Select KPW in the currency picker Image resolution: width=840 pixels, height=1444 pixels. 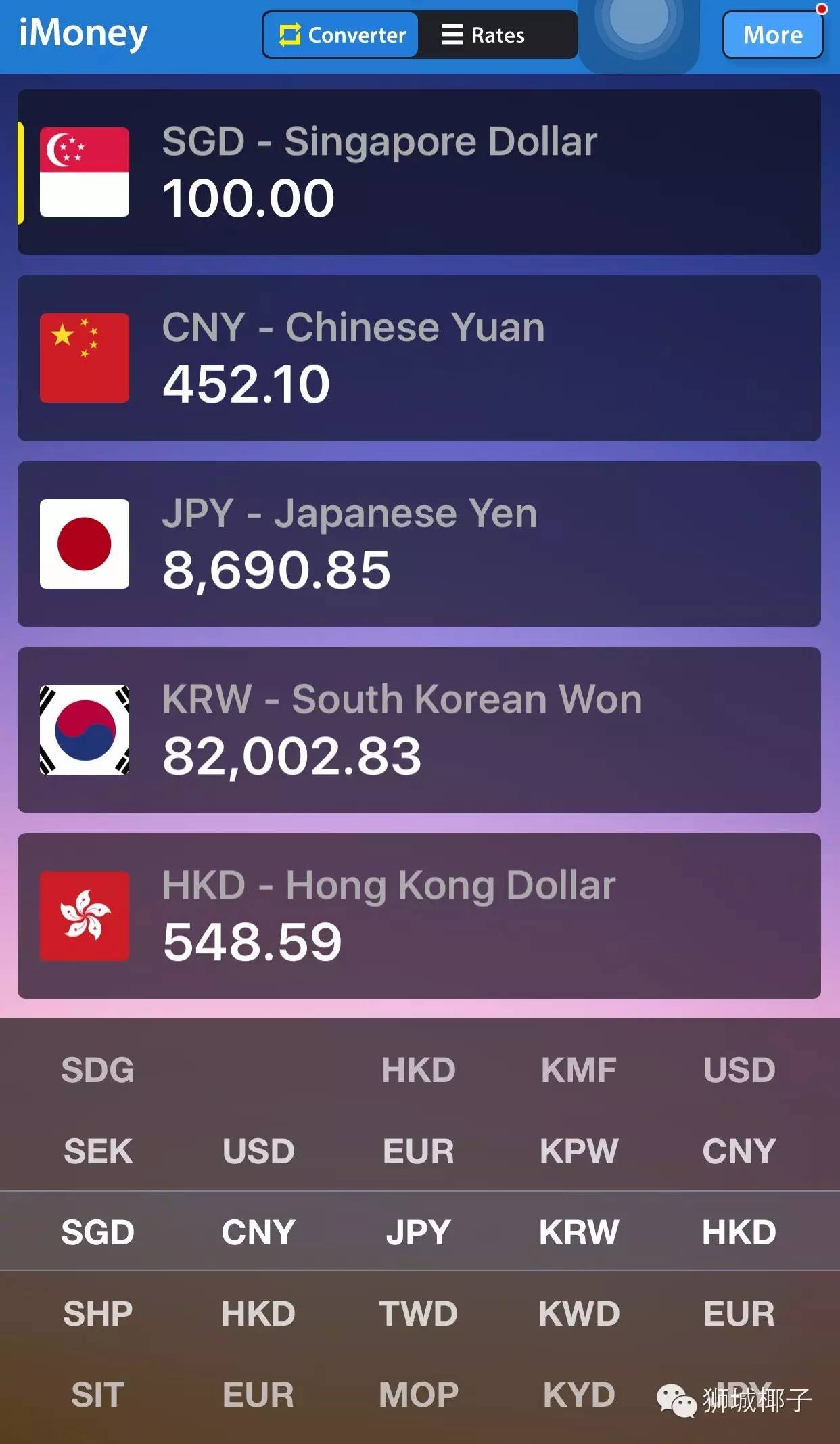(579, 1151)
